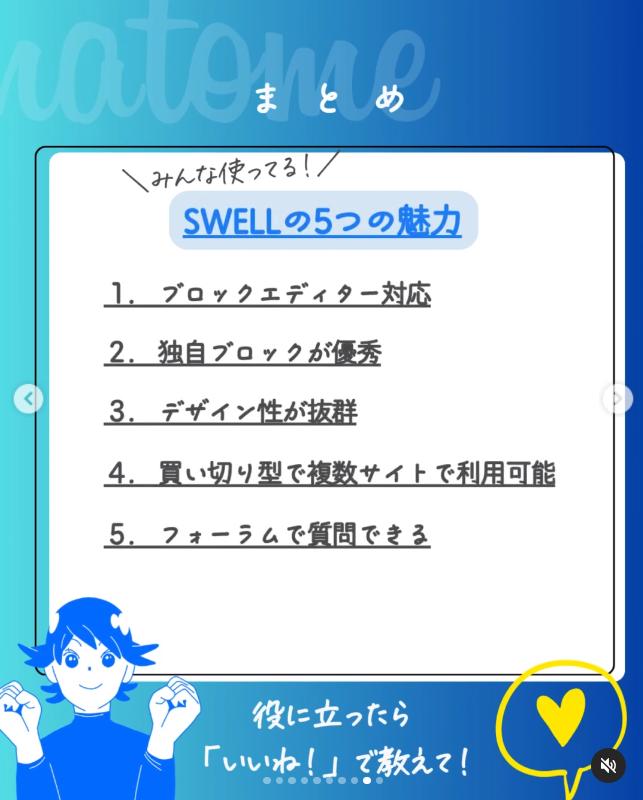Advance to the next carousel slide

tap(616, 399)
